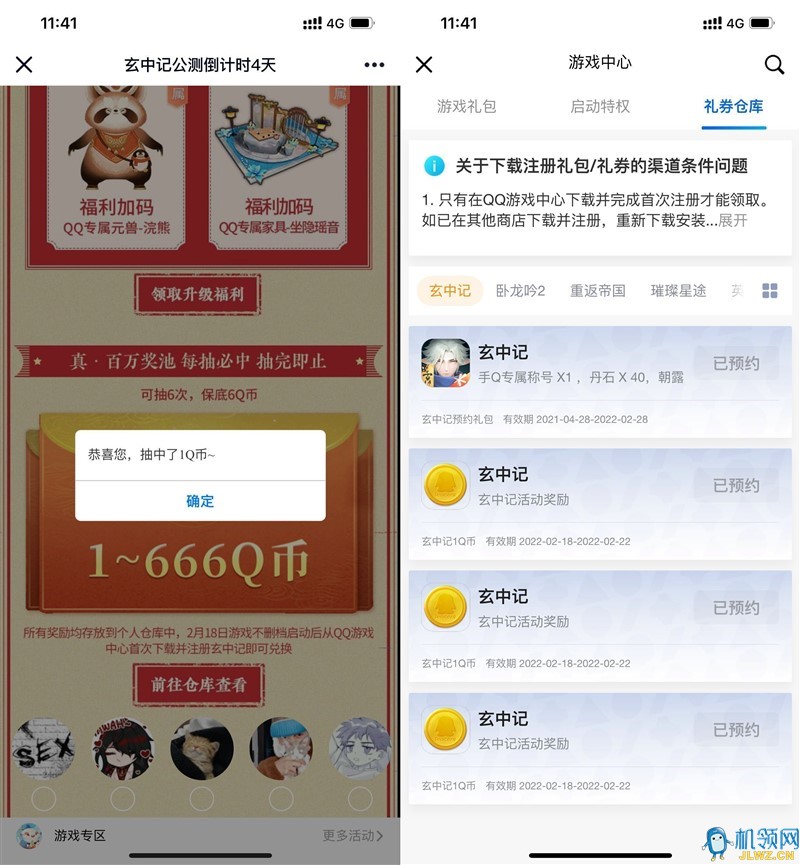Confirm the 1Q币 prize dialog with 确定
Screen dimensions: 800x865
200,501
